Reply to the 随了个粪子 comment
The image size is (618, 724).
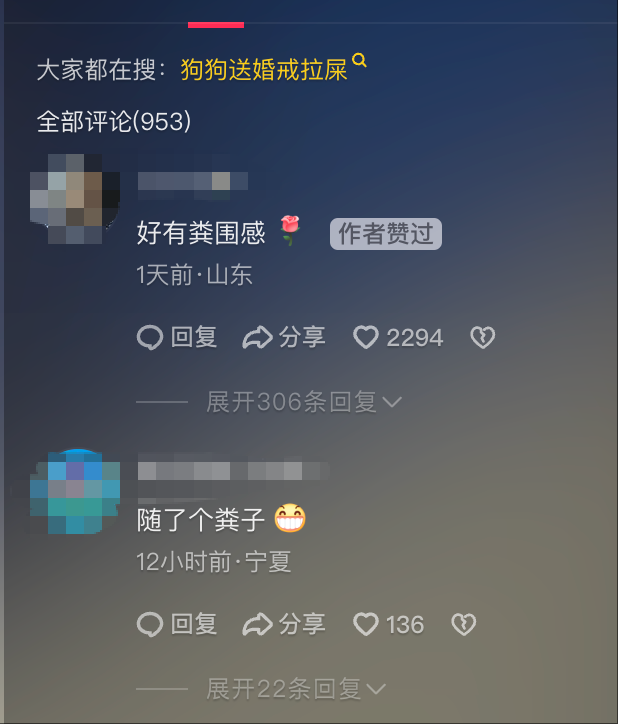click(x=177, y=625)
